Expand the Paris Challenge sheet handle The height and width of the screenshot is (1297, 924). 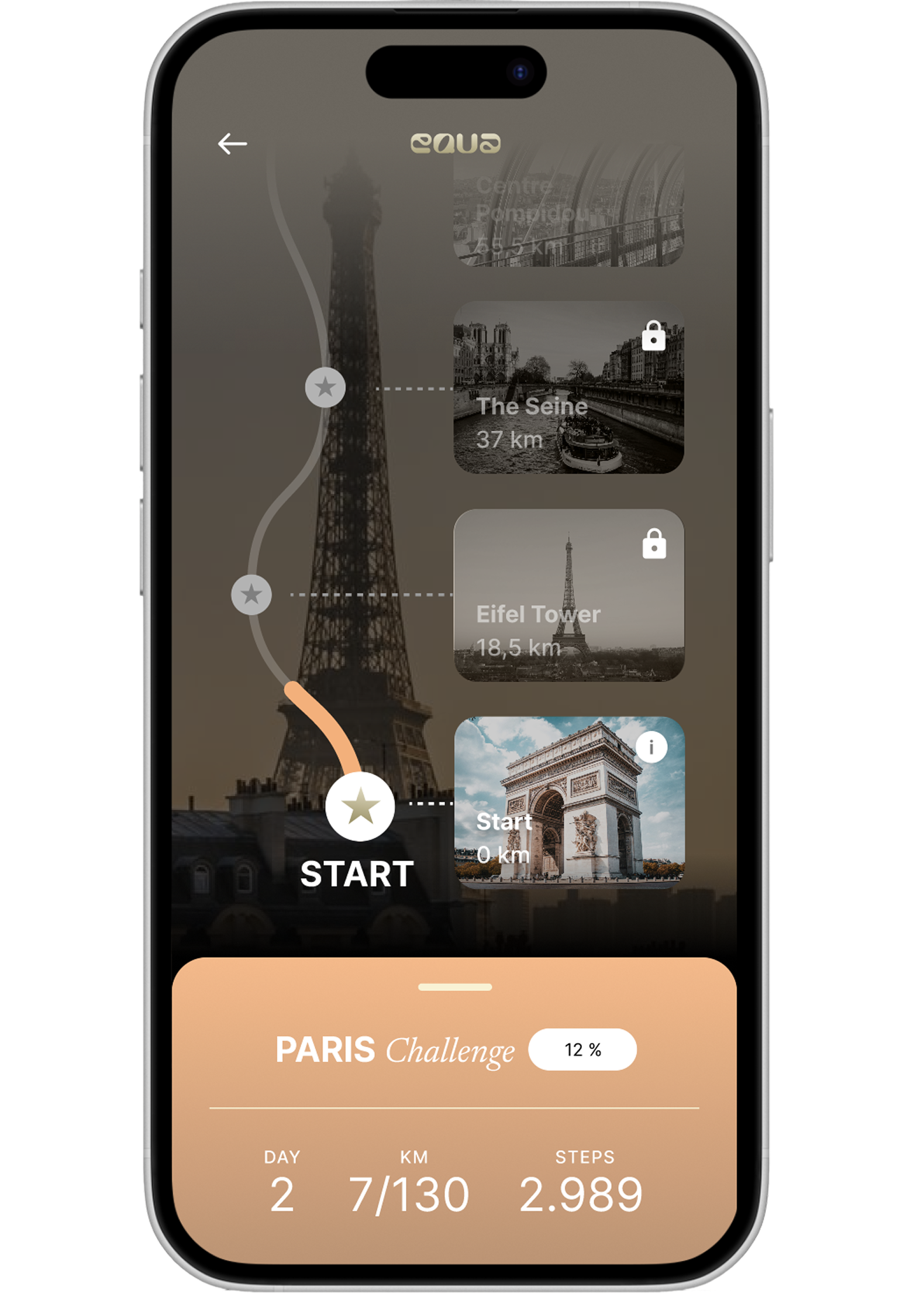tap(455, 987)
